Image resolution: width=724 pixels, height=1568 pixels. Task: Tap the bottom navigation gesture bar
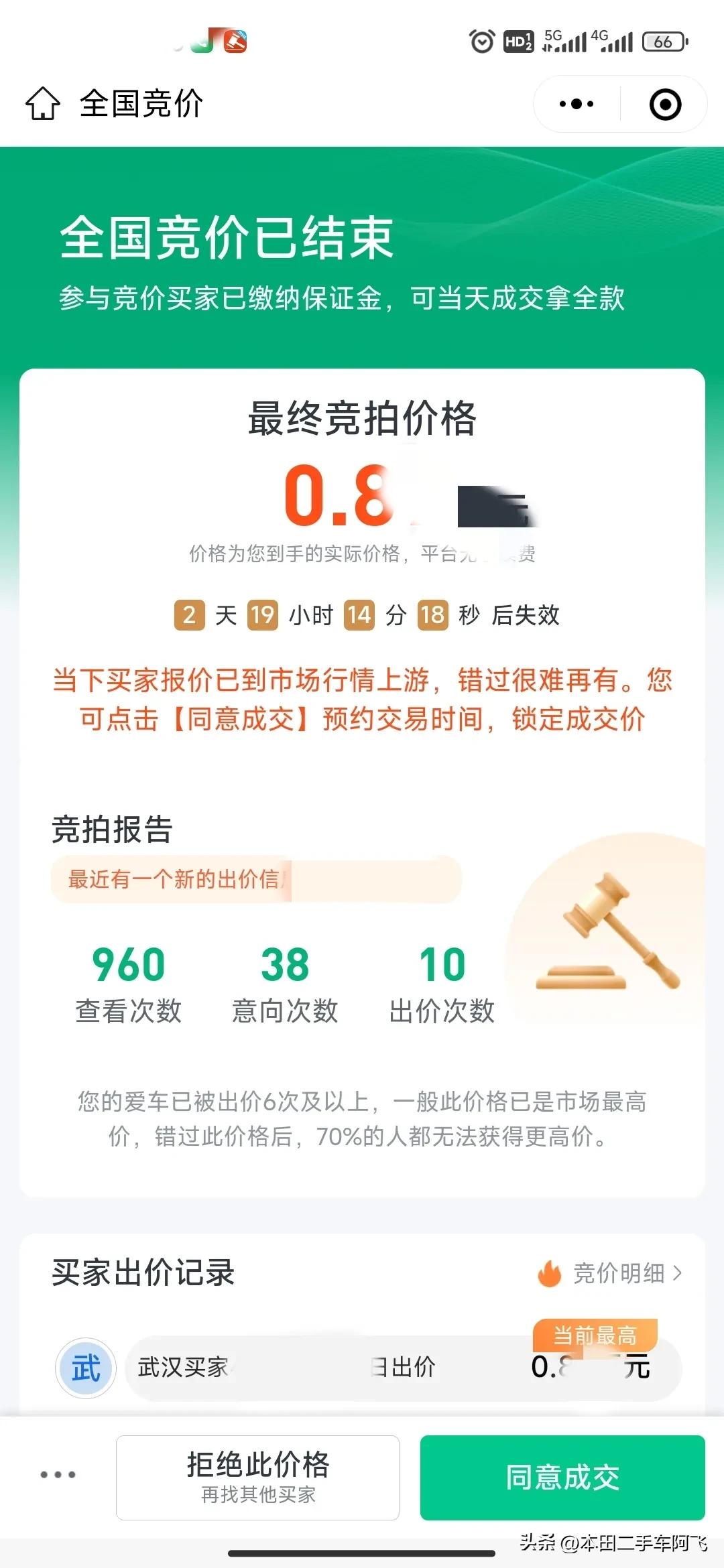(x=362, y=1552)
